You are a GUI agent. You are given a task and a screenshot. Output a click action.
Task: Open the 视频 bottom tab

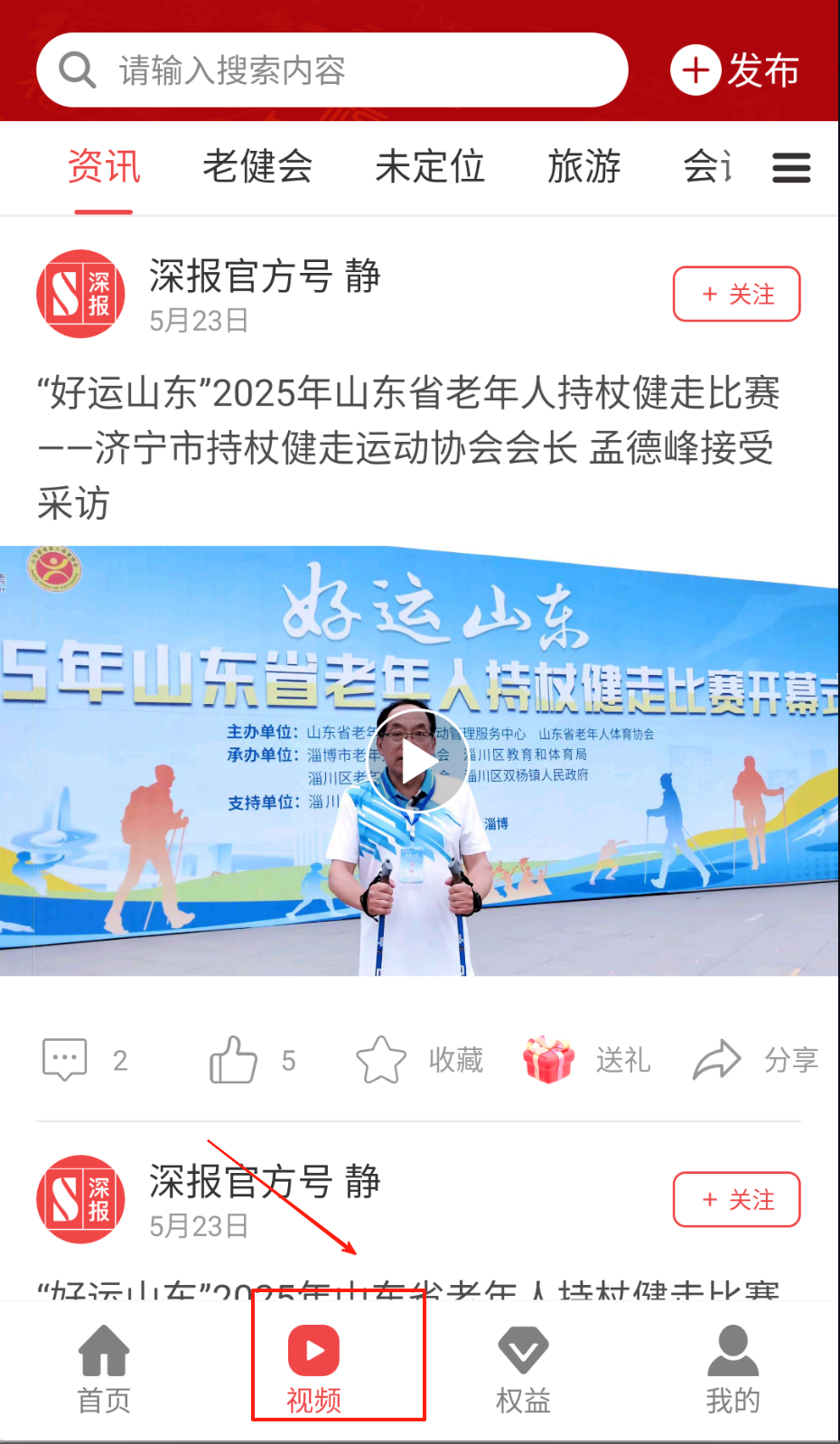(313, 1369)
